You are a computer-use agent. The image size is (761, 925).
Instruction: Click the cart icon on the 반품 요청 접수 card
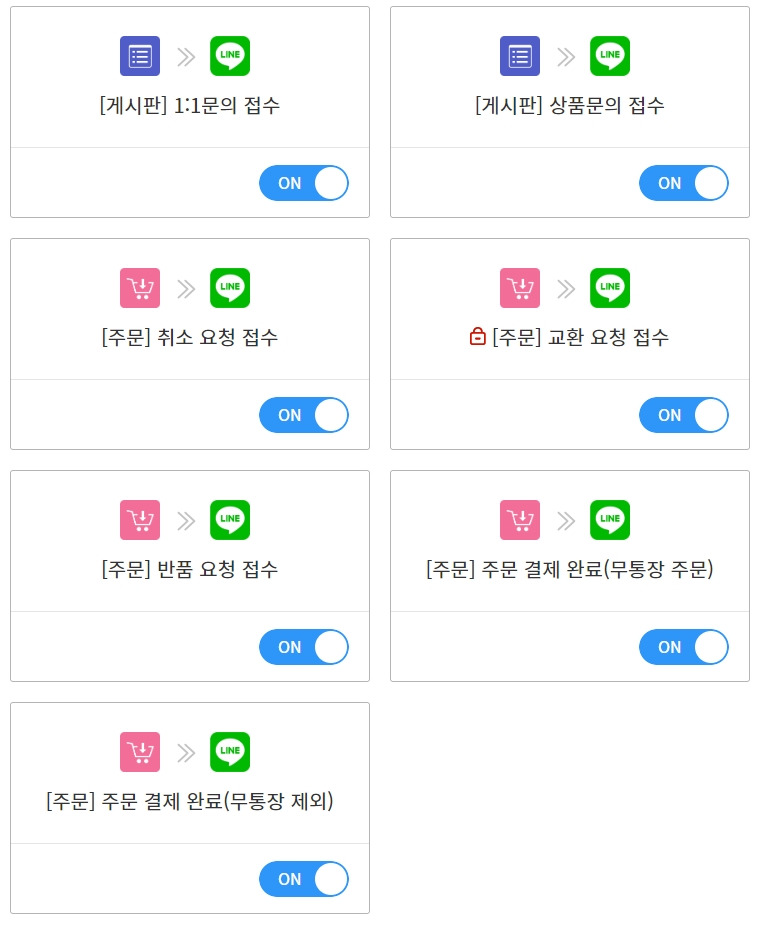(x=139, y=520)
